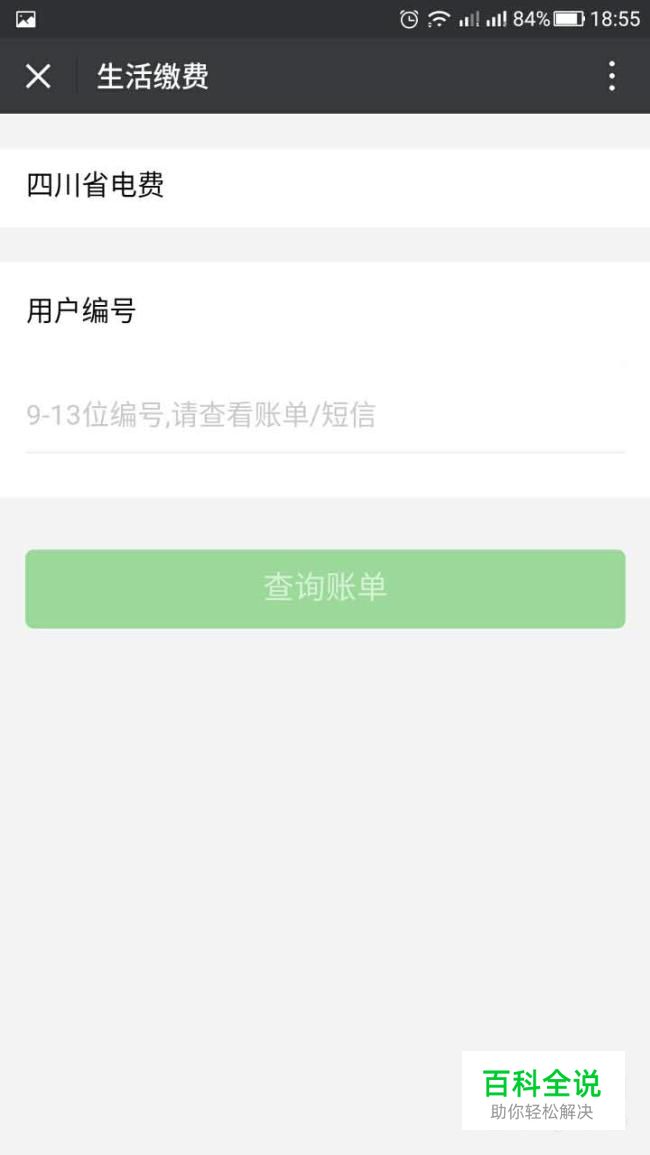Image resolution: width=650 pixels, height=1155 pixels.
Task: Open the overflow menu
Action: 611,76
